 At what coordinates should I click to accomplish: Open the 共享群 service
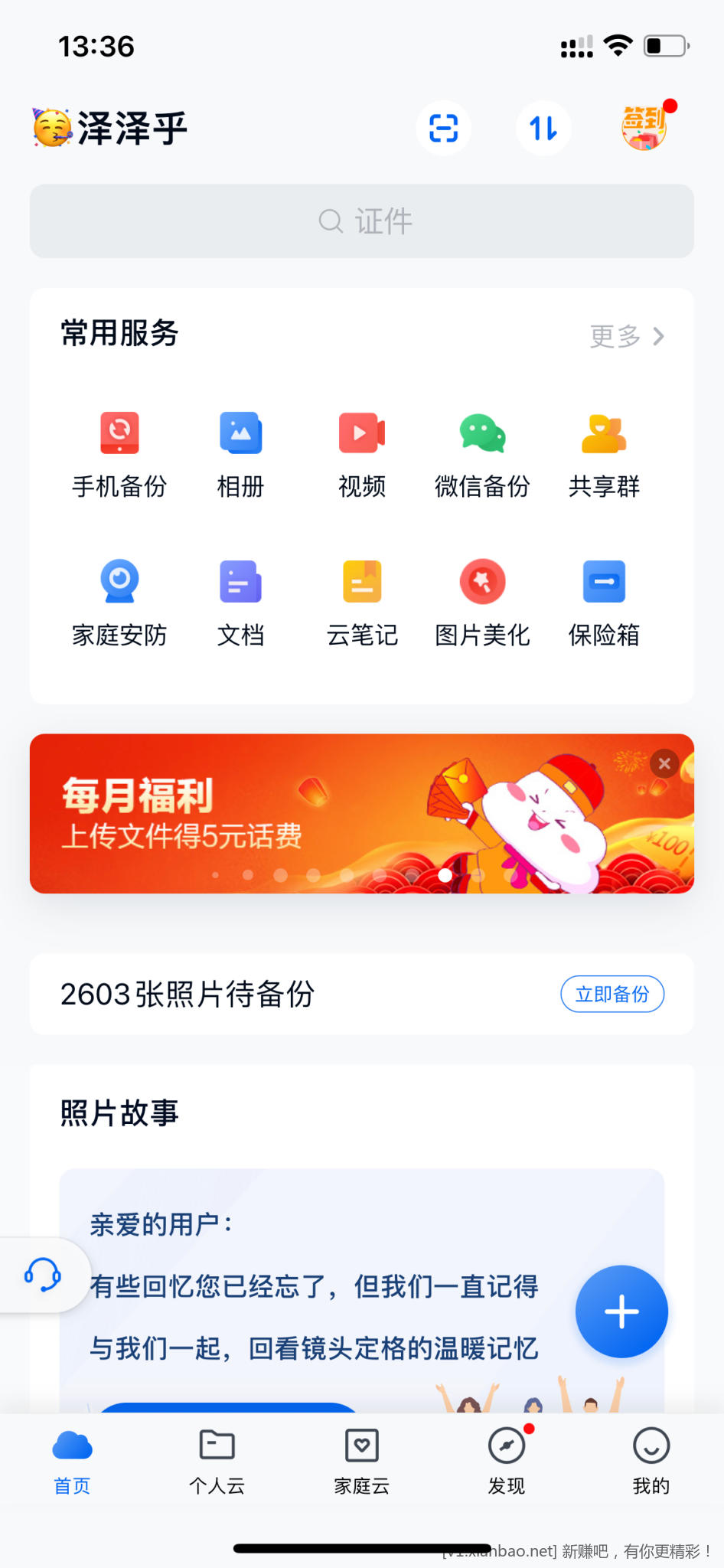[604, 453]
